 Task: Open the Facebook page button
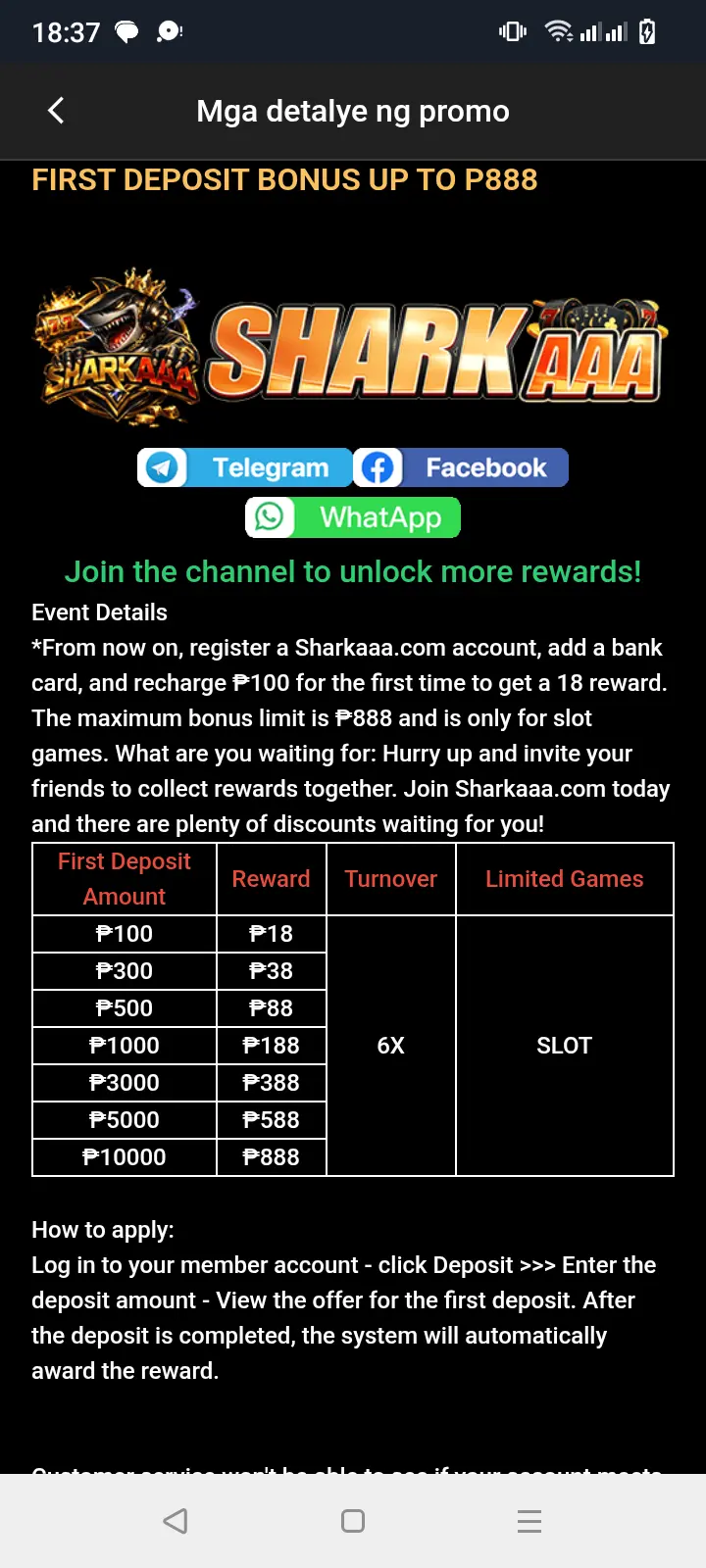(x=461, y=467)
